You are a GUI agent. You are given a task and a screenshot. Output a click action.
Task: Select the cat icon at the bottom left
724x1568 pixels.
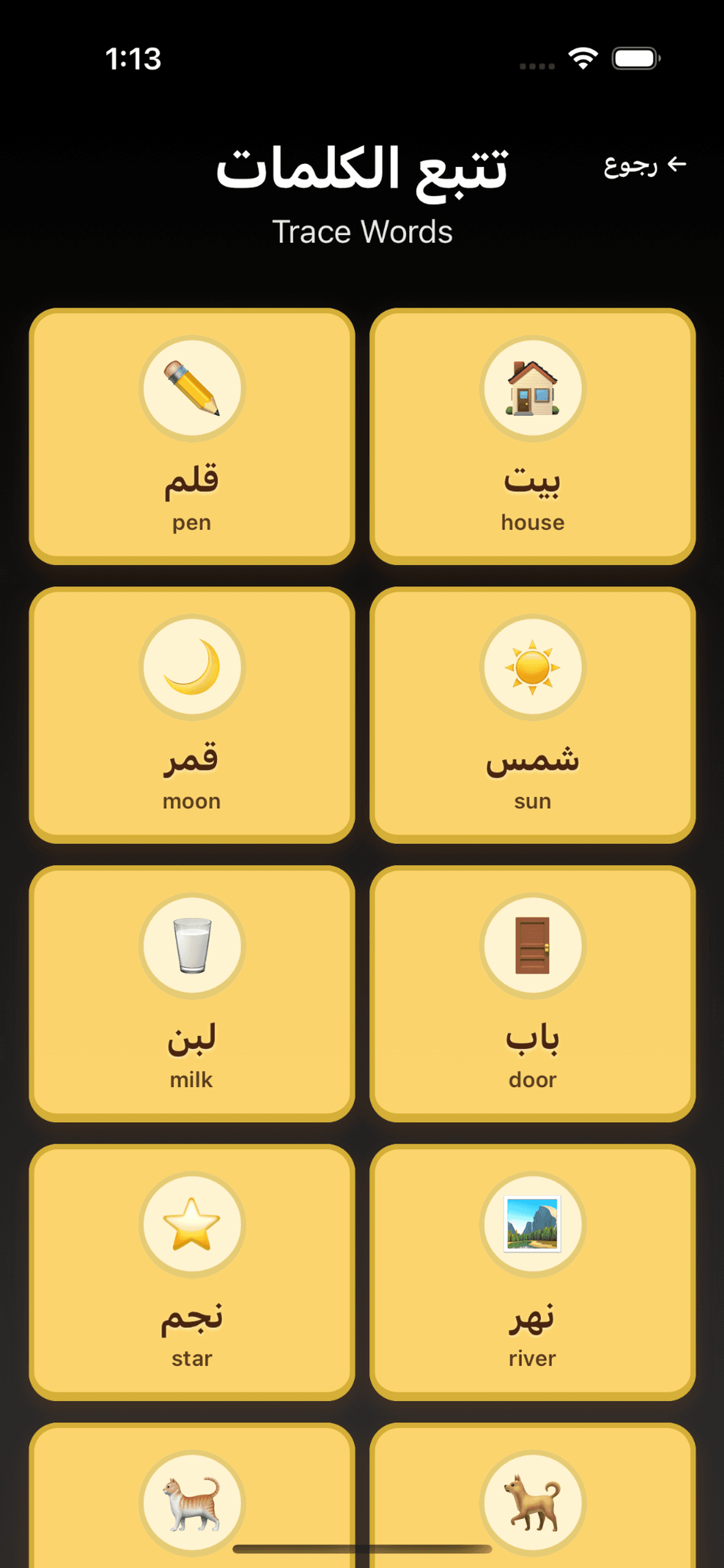pyautogui.click(x=192, y=1502)
